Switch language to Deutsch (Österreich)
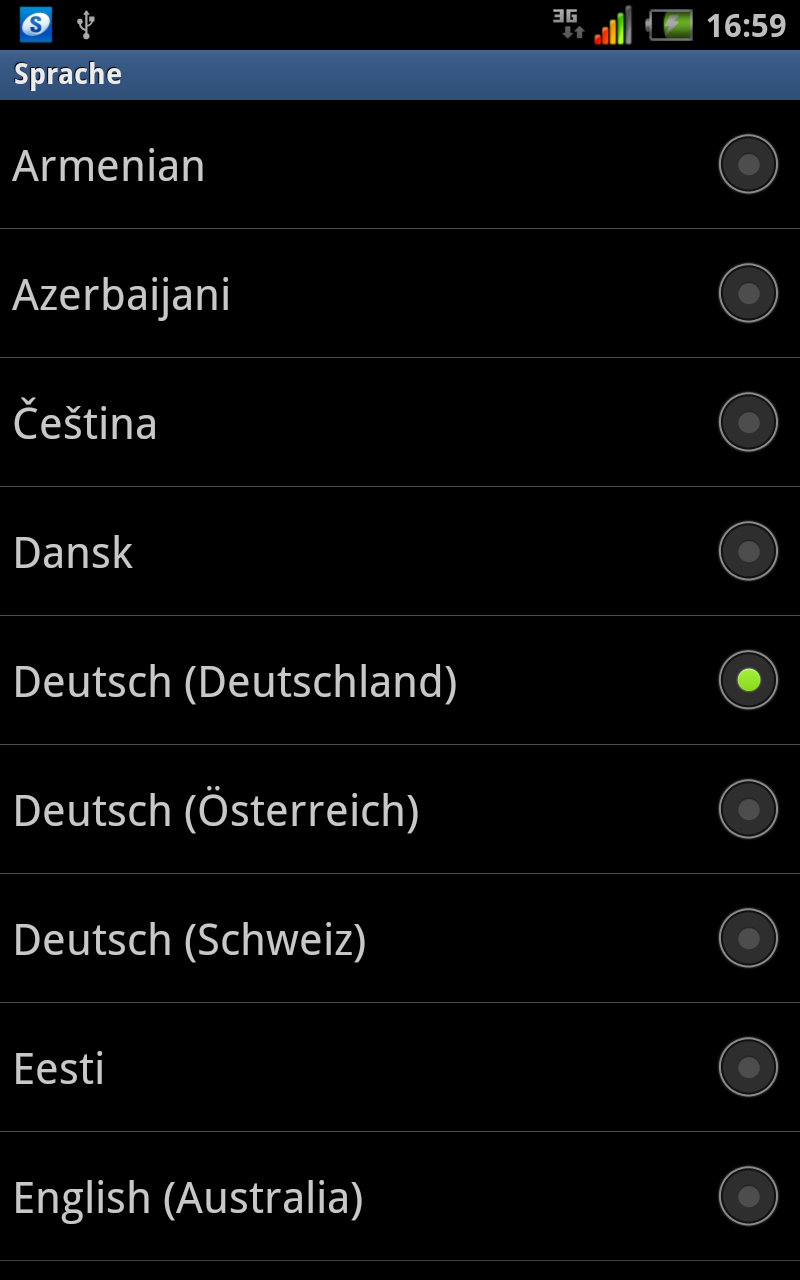This screenshot has height=1280, width=800. click(x=400, y=809)
